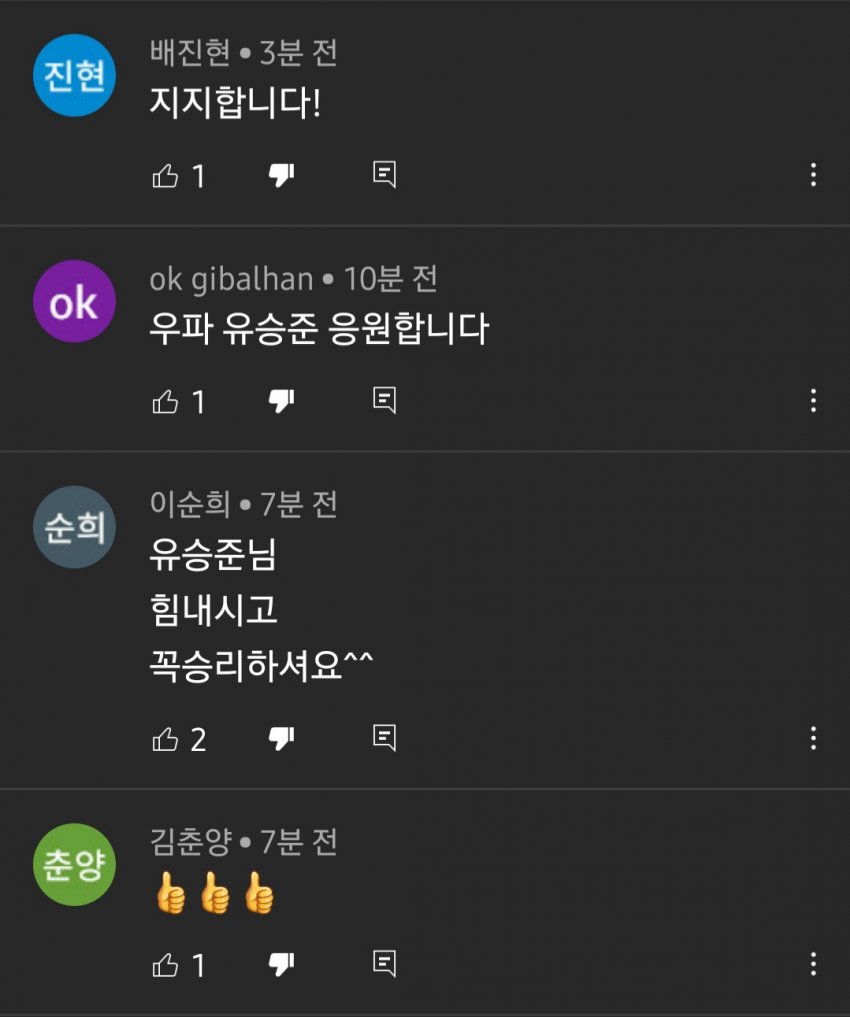
Task: Open ok gibalhan's profile avatar
Action: [75, 301]
